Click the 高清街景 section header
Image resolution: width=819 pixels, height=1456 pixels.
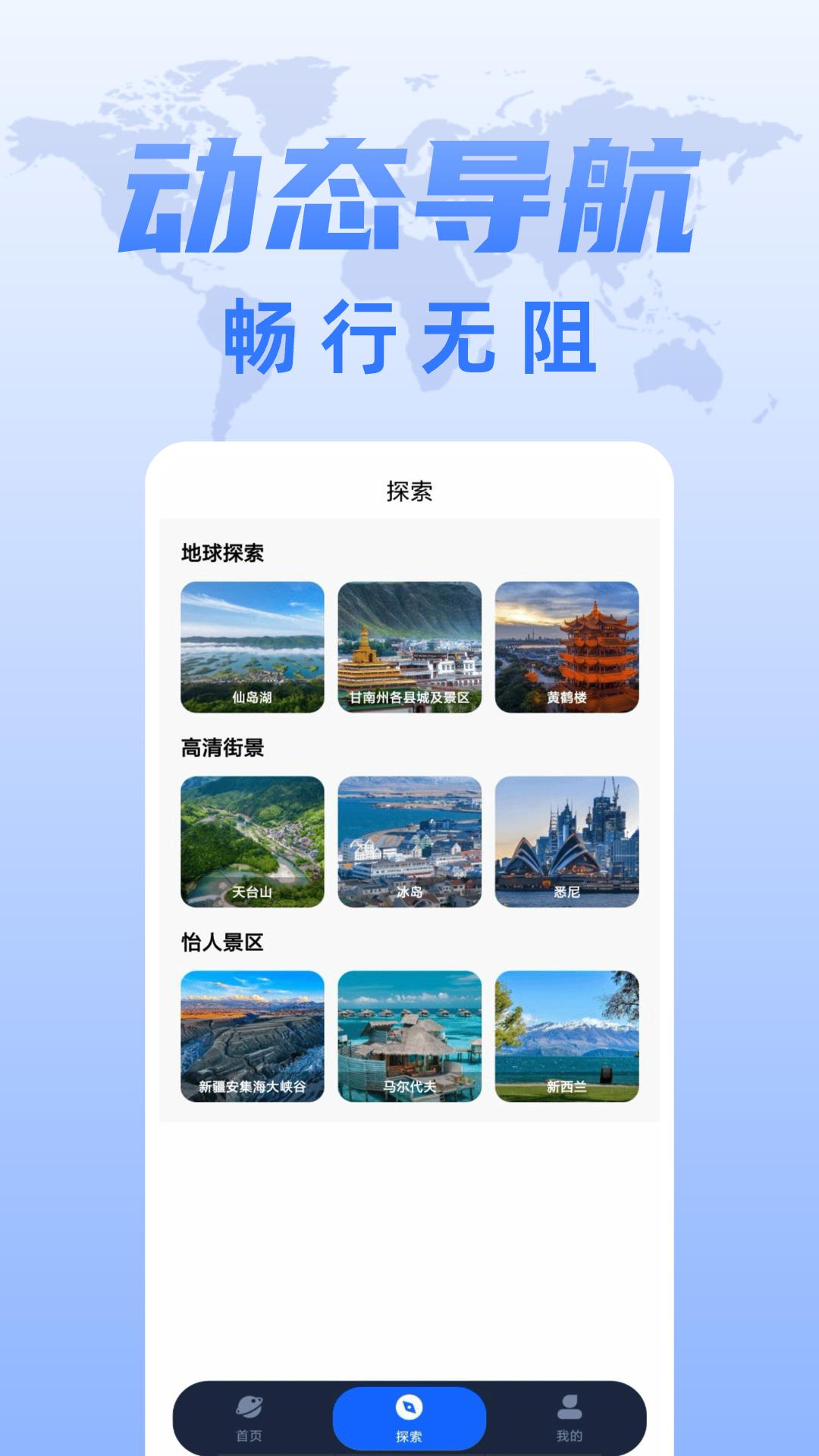point(220,748)
